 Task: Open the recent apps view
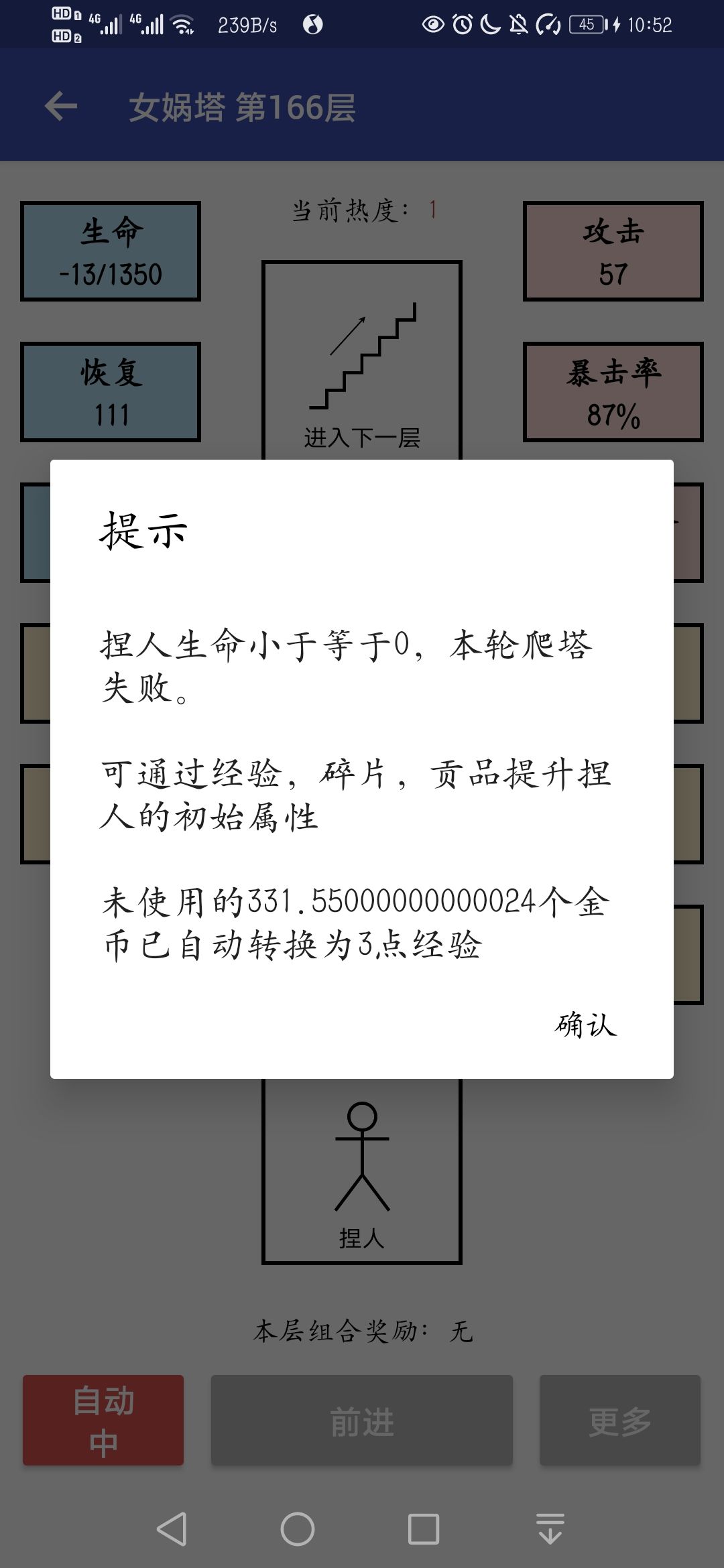point(424,1529)
